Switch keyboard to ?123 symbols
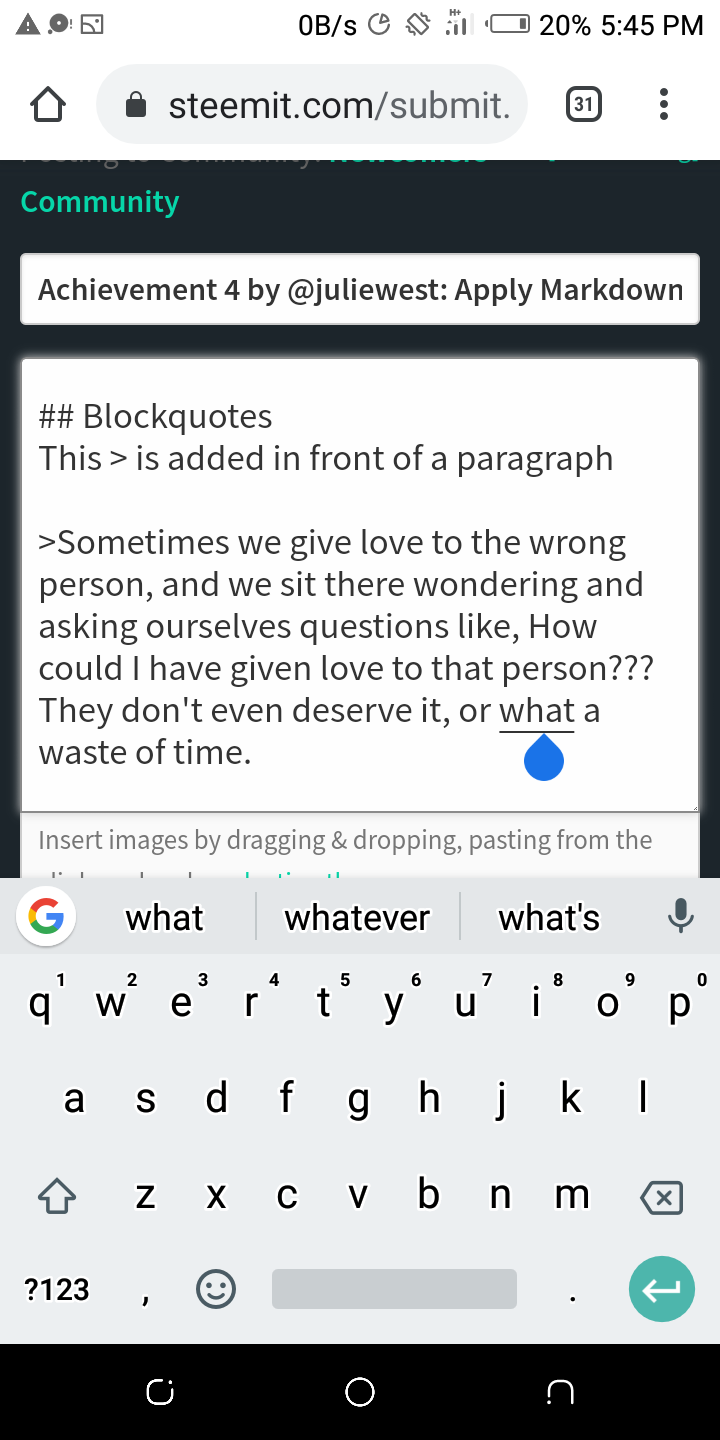The width and height of the screenshot is (720, 1440). click(57, 1290)
